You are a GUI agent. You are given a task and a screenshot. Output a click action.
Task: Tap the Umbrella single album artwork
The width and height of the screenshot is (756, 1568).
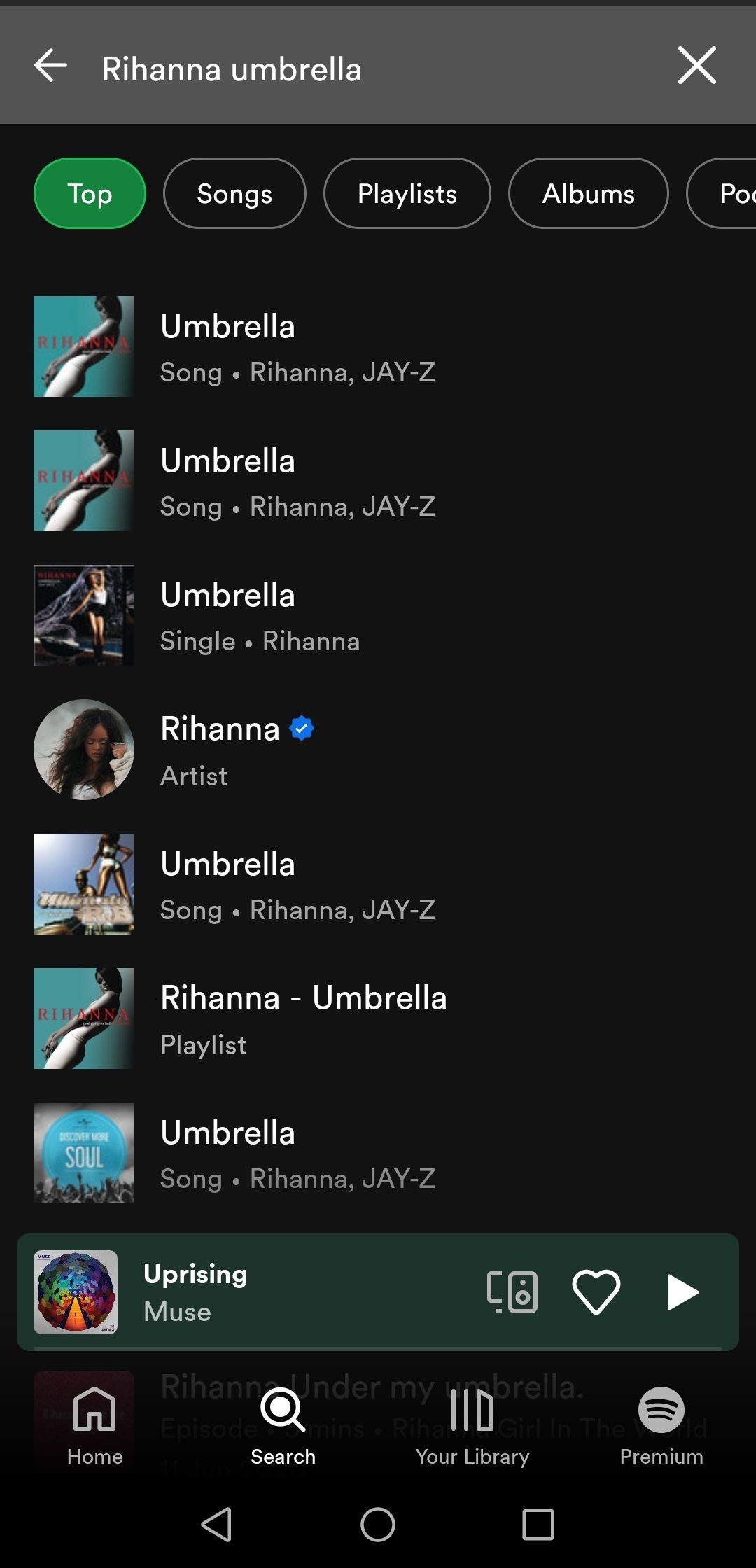83,615
